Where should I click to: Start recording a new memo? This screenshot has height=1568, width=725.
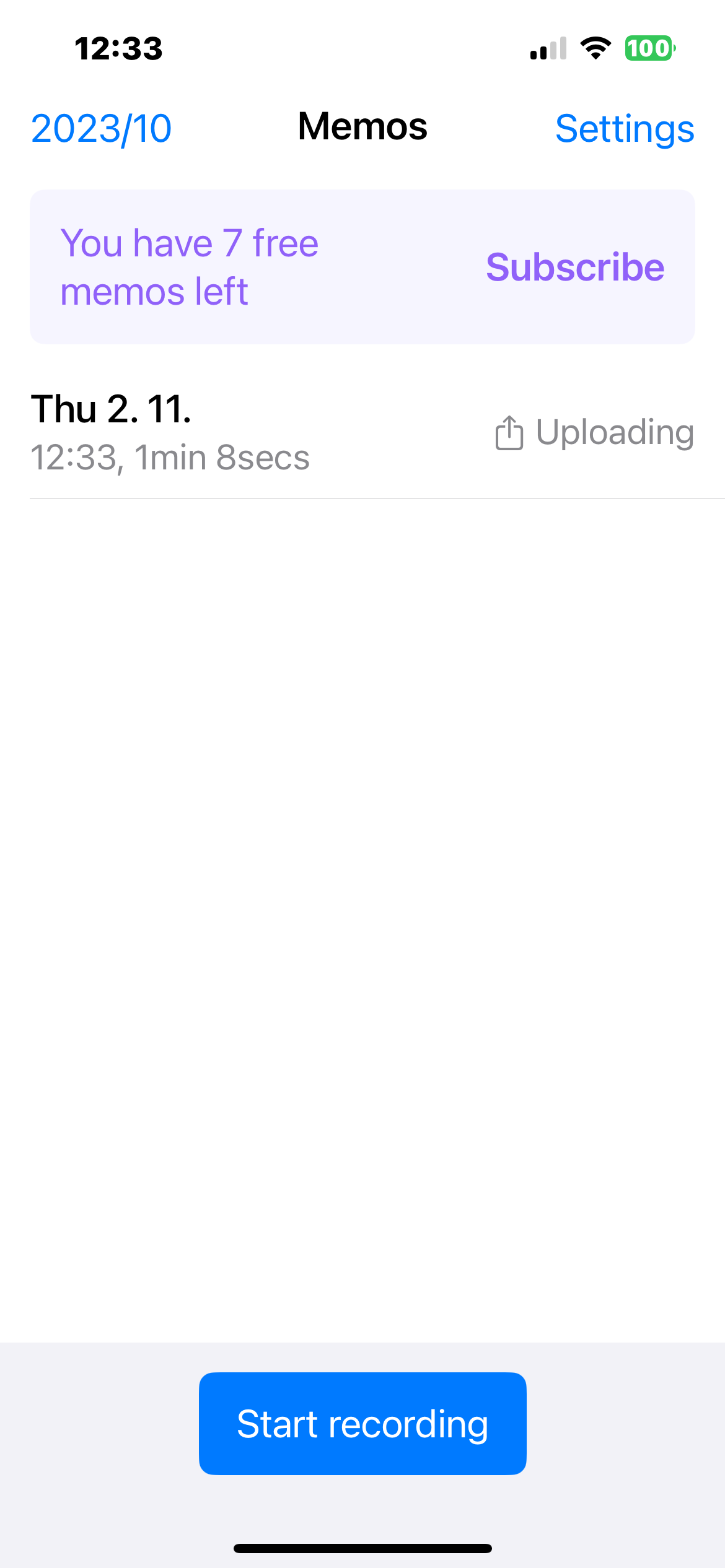(x=362, y=1423)
